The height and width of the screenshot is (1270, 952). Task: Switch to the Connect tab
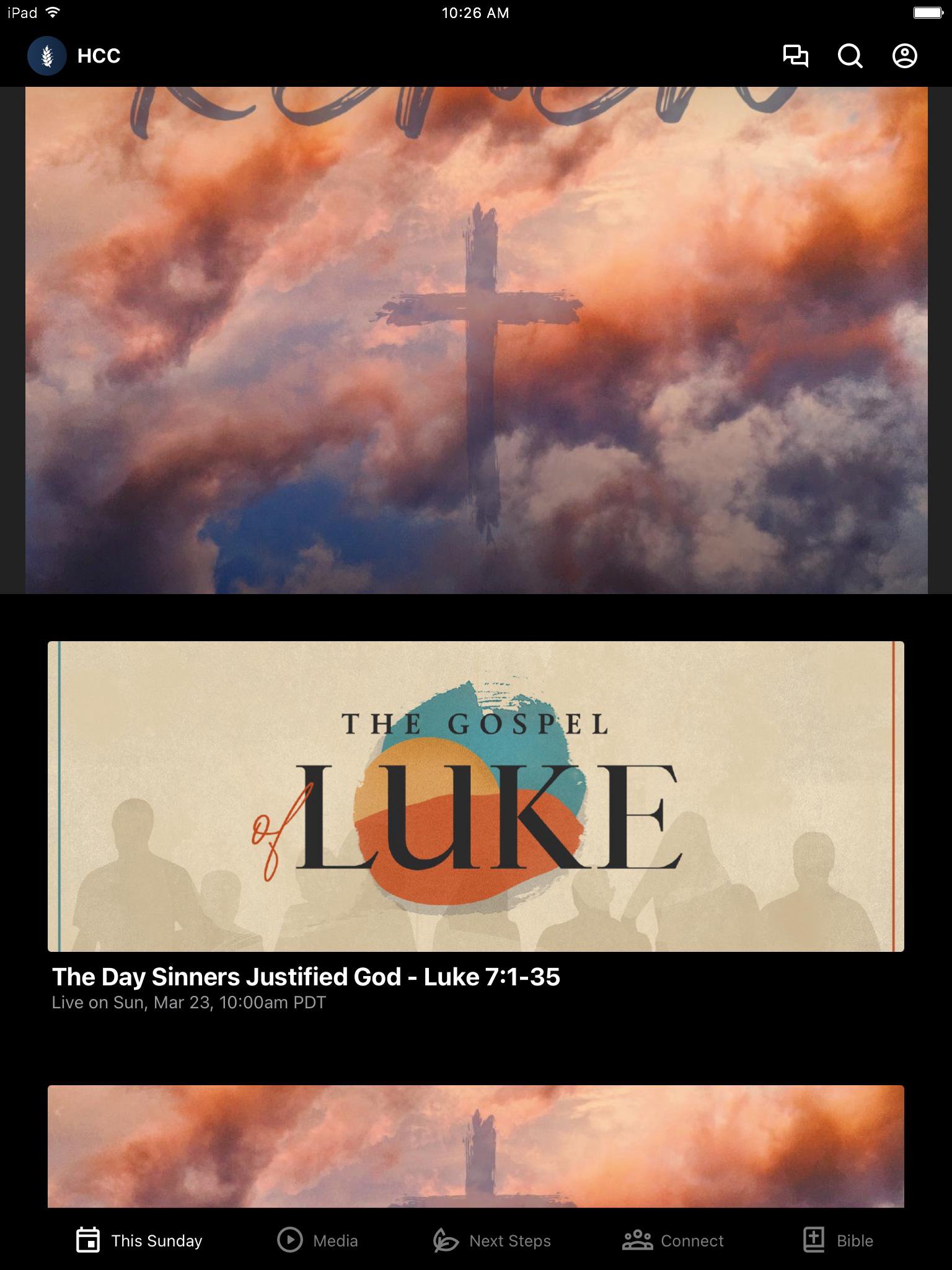673,1240
